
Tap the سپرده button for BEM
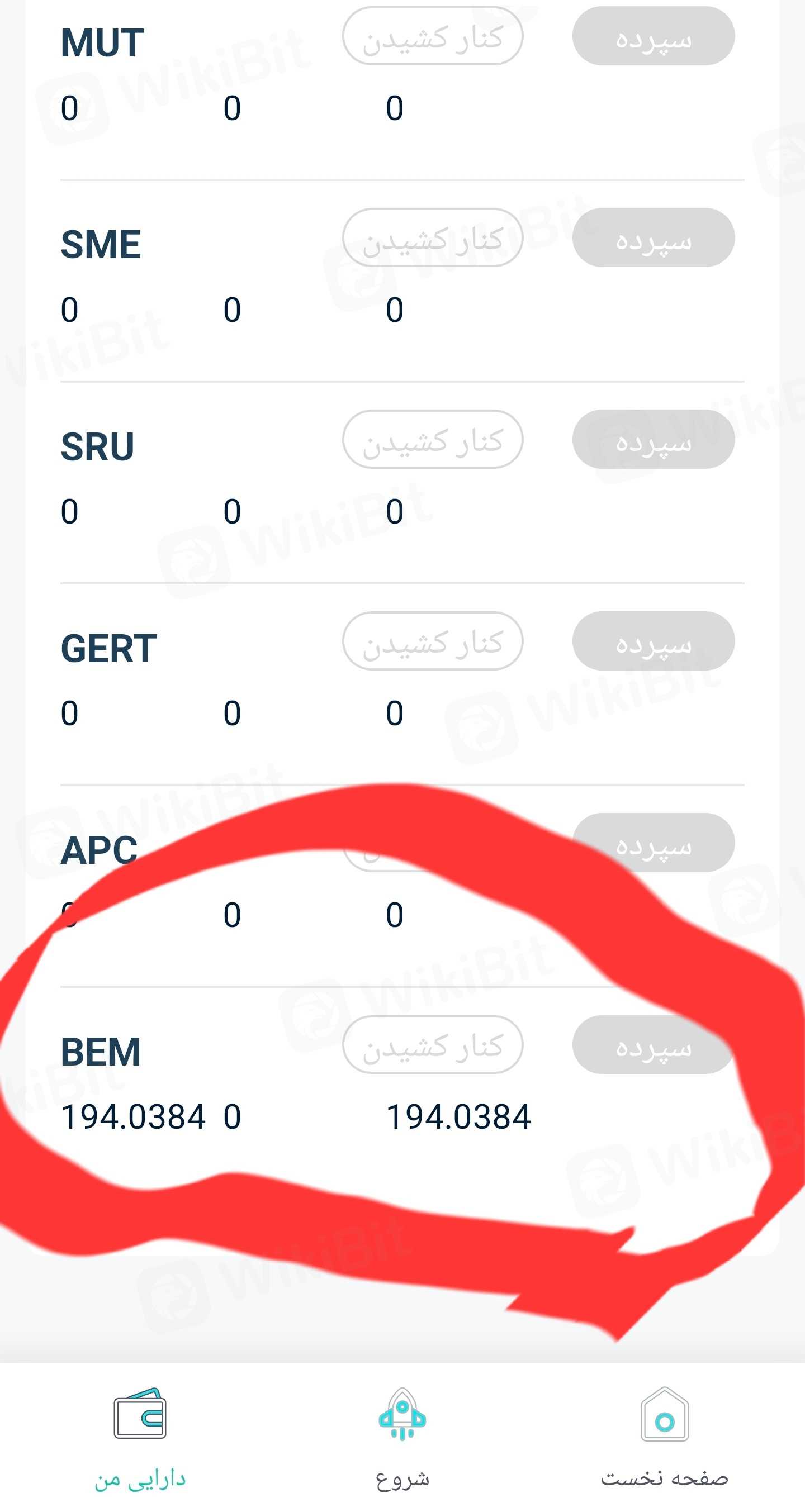[653, 1045]
